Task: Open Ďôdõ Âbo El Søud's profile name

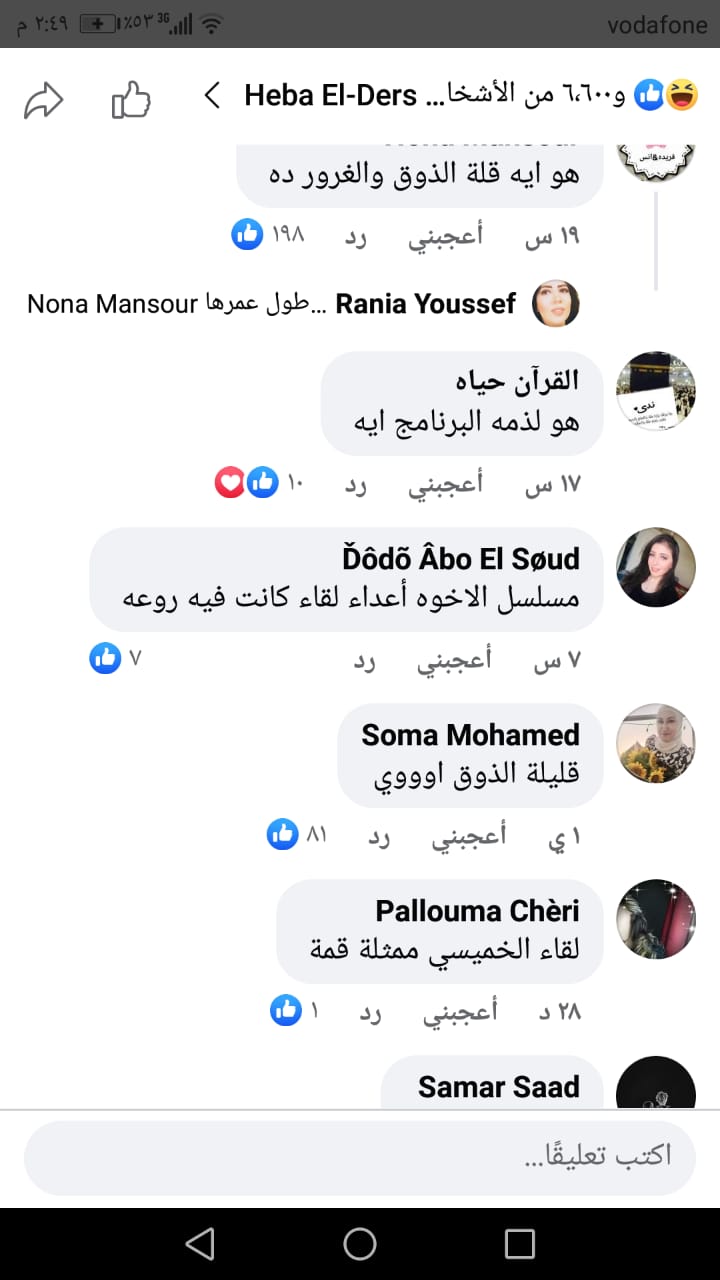Action: (460, 558)
